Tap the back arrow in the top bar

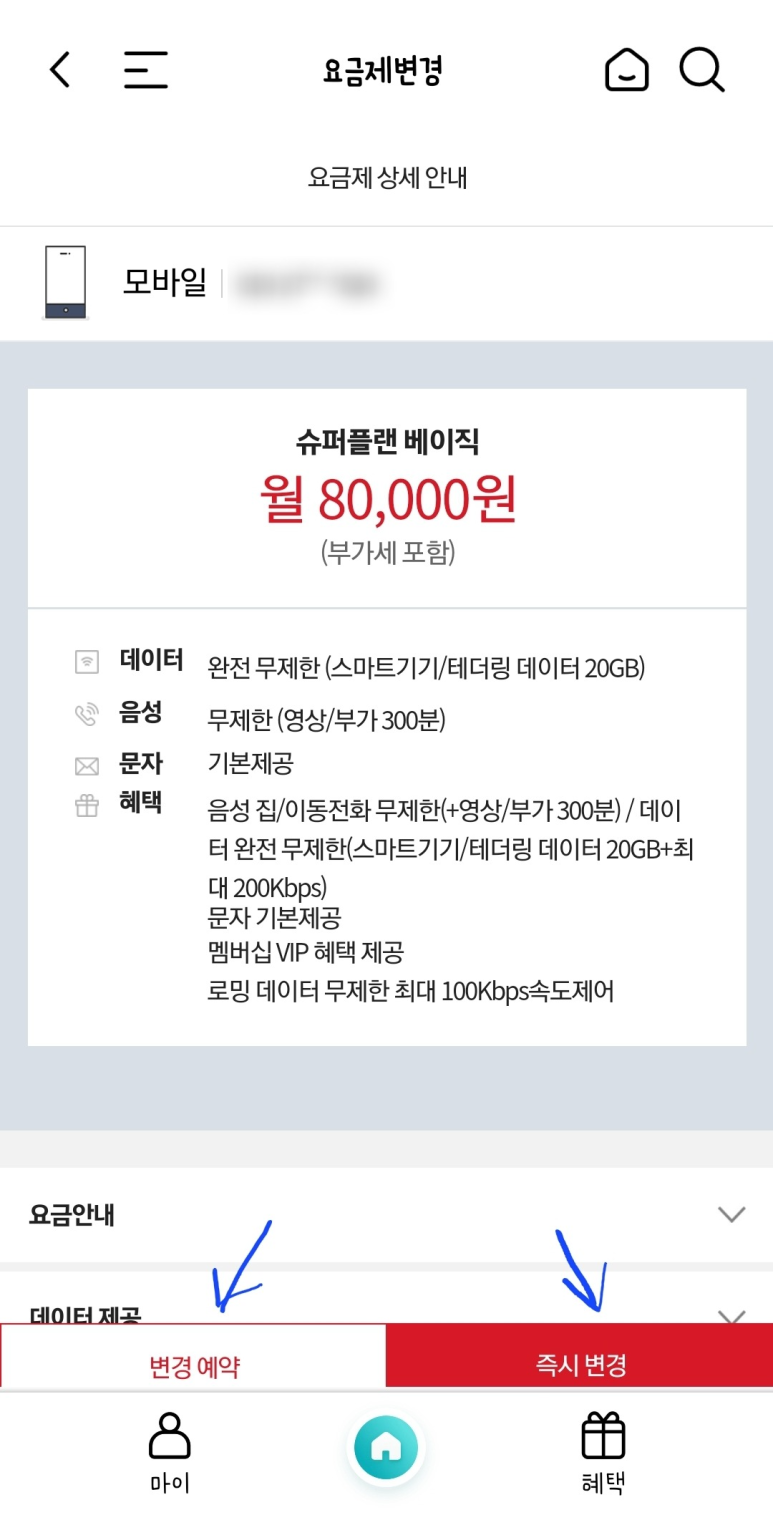[58, 68]
